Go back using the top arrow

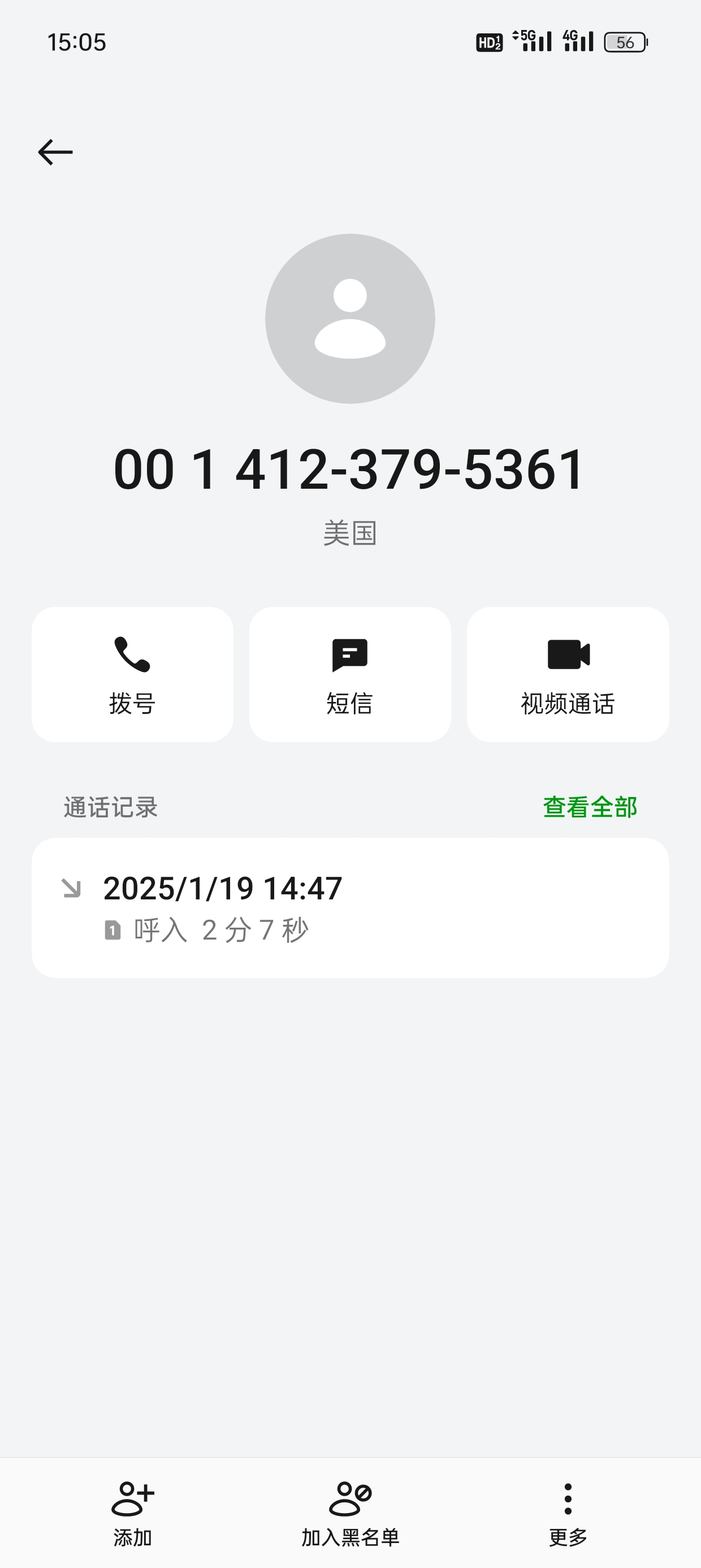55,152
